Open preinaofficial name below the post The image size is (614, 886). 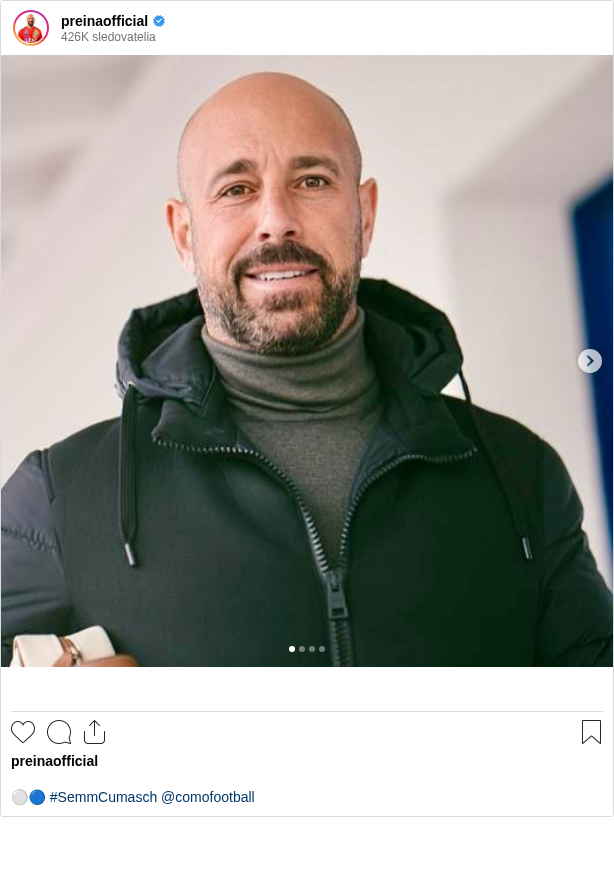point(54,761)
